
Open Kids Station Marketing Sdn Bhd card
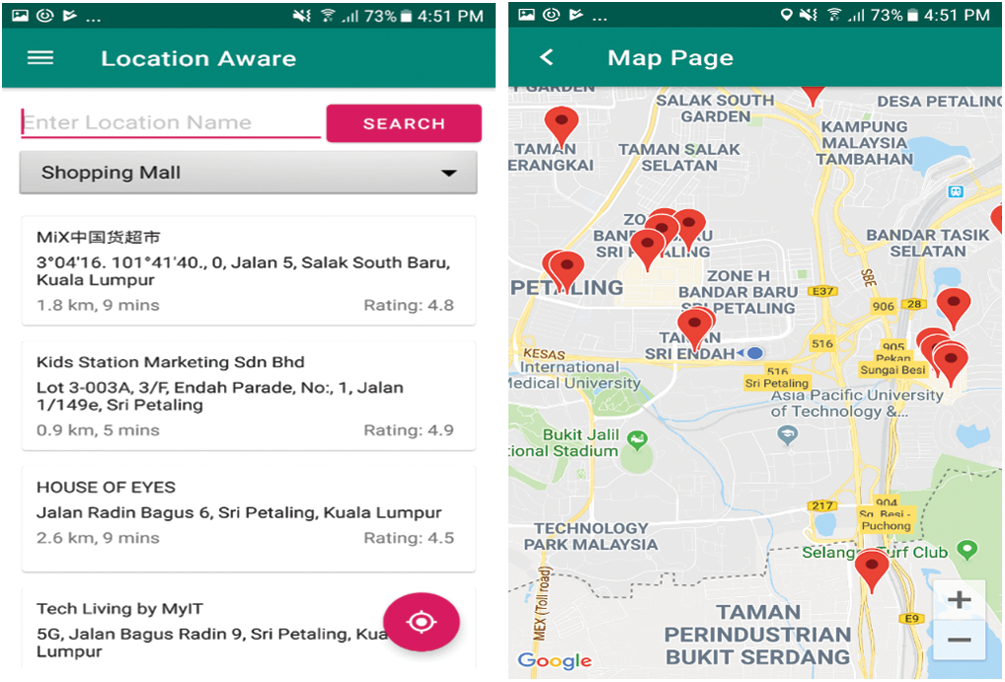click(x=248, y=395)
